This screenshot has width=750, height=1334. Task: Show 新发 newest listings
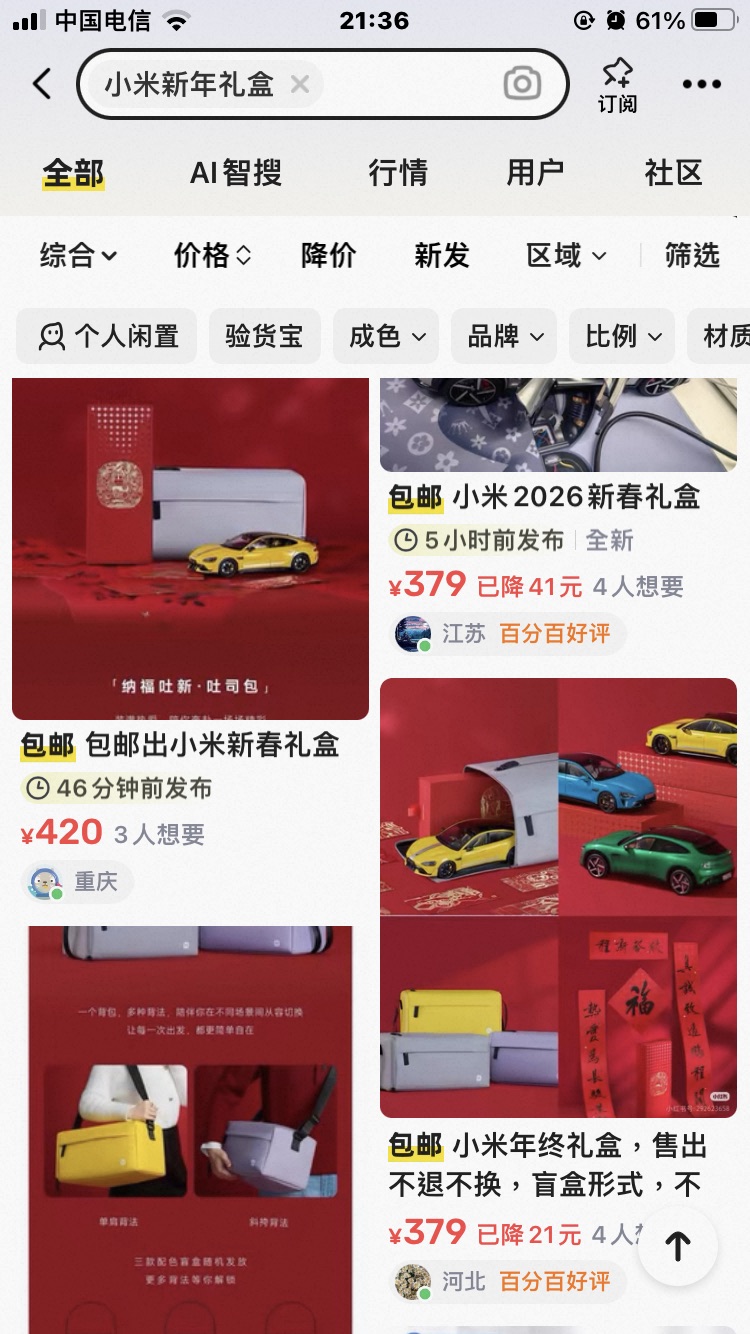[441, 256]
